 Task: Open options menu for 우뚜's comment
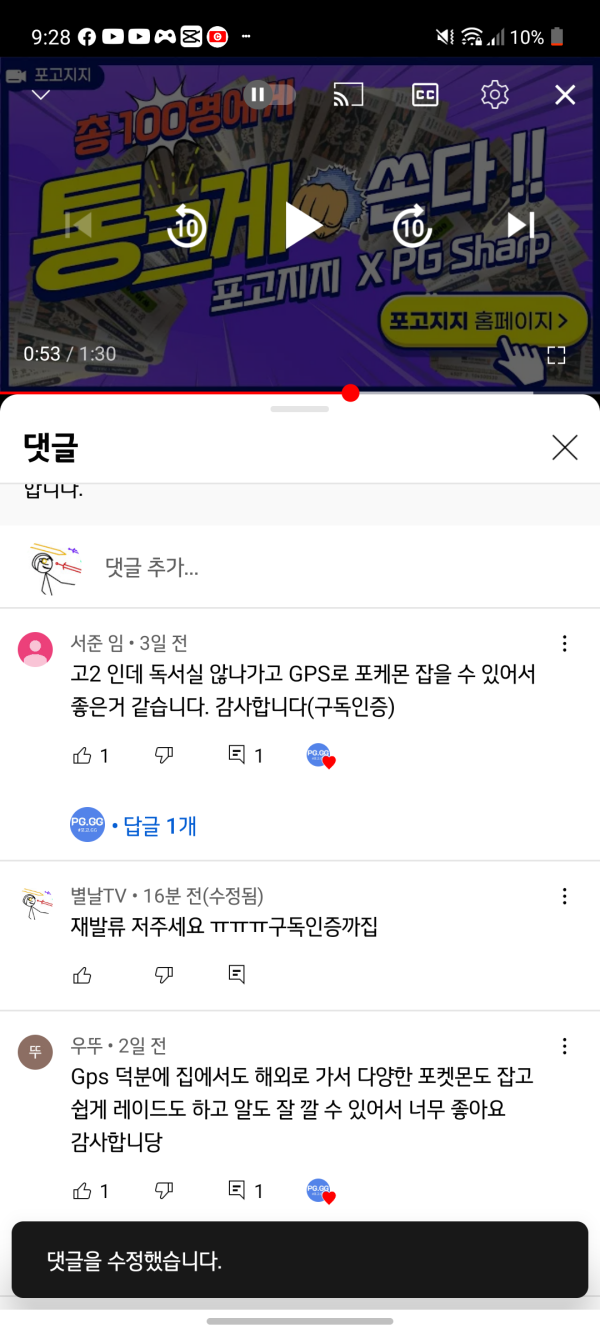pos(565,1046)
